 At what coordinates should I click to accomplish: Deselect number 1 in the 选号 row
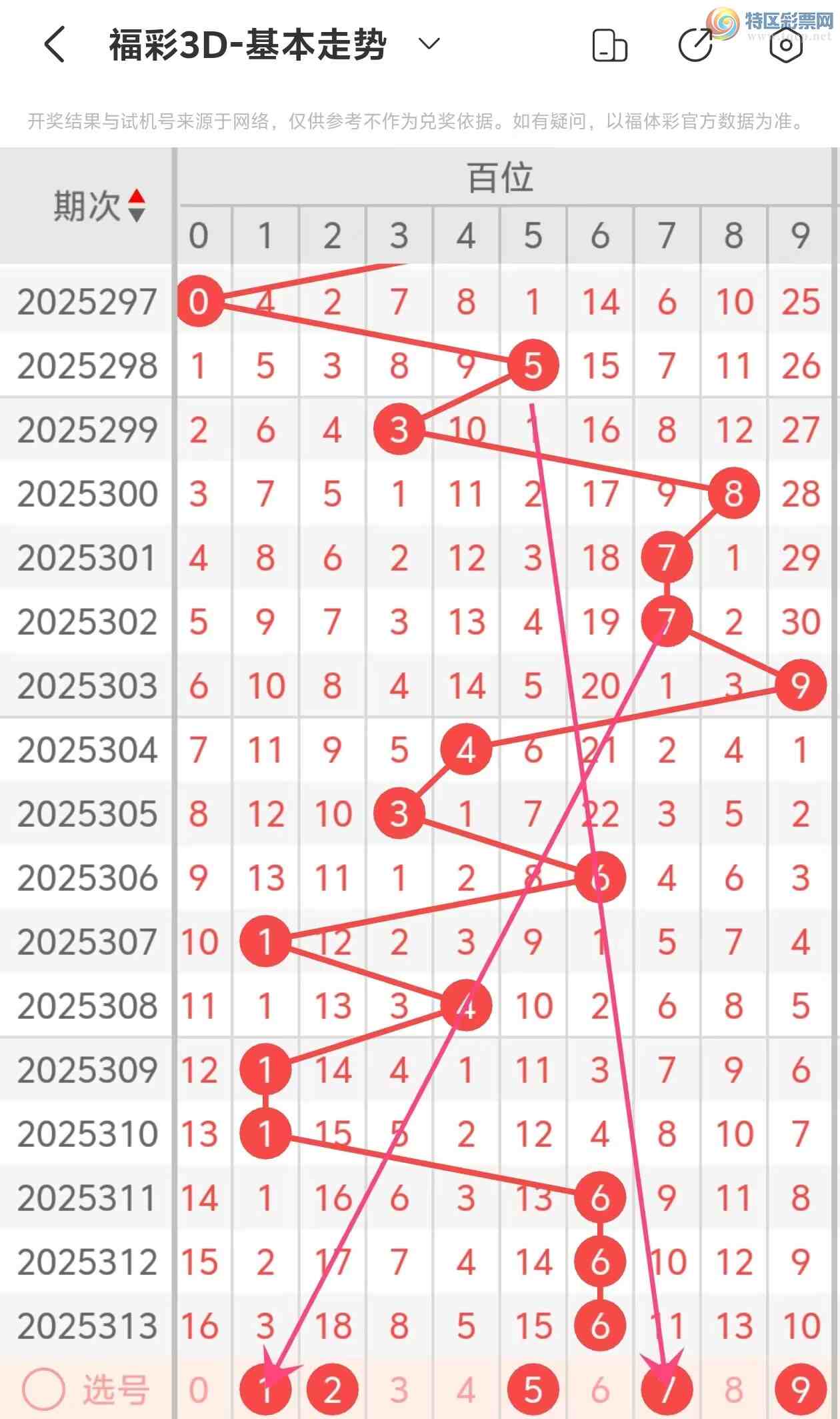[x=265, y=1390]
